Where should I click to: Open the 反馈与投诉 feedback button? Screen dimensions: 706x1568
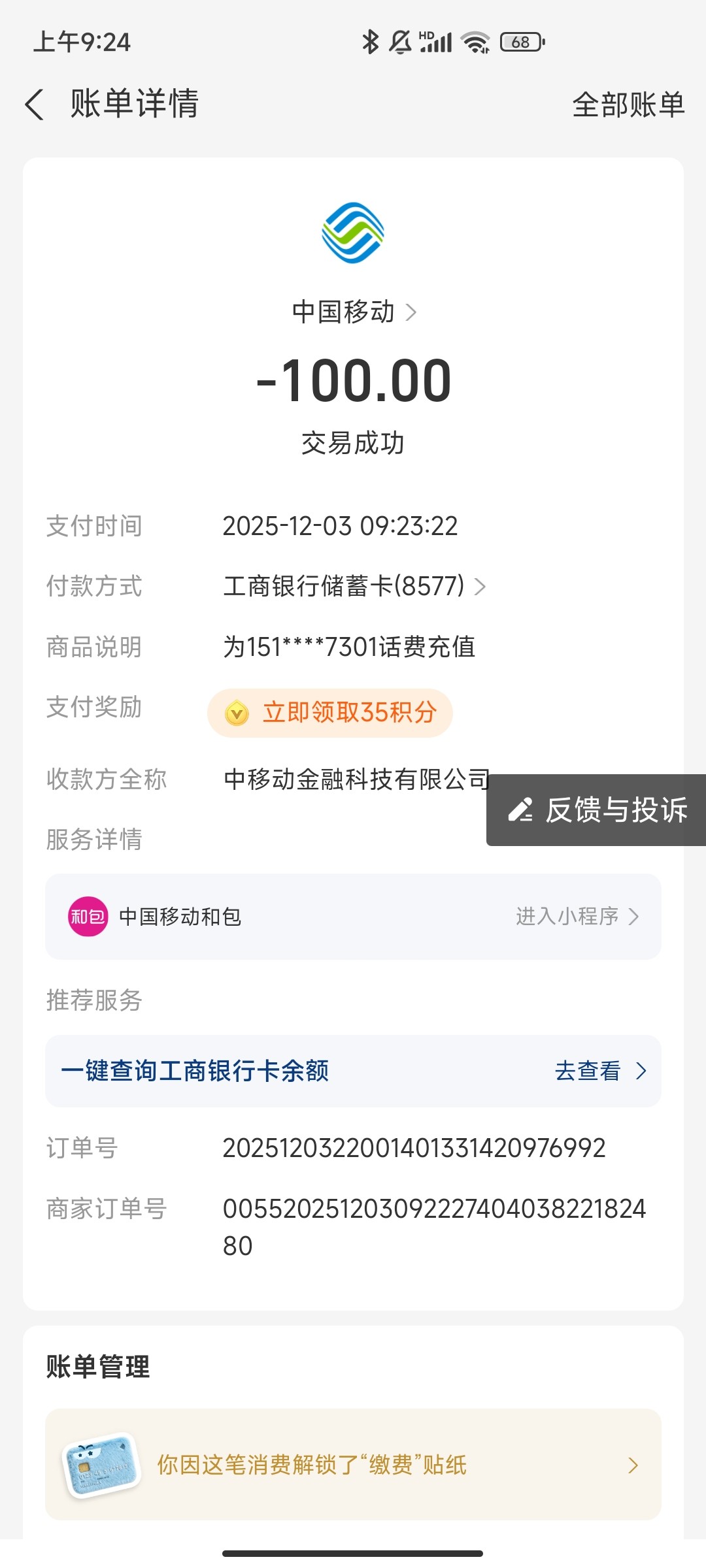(597, 810)
